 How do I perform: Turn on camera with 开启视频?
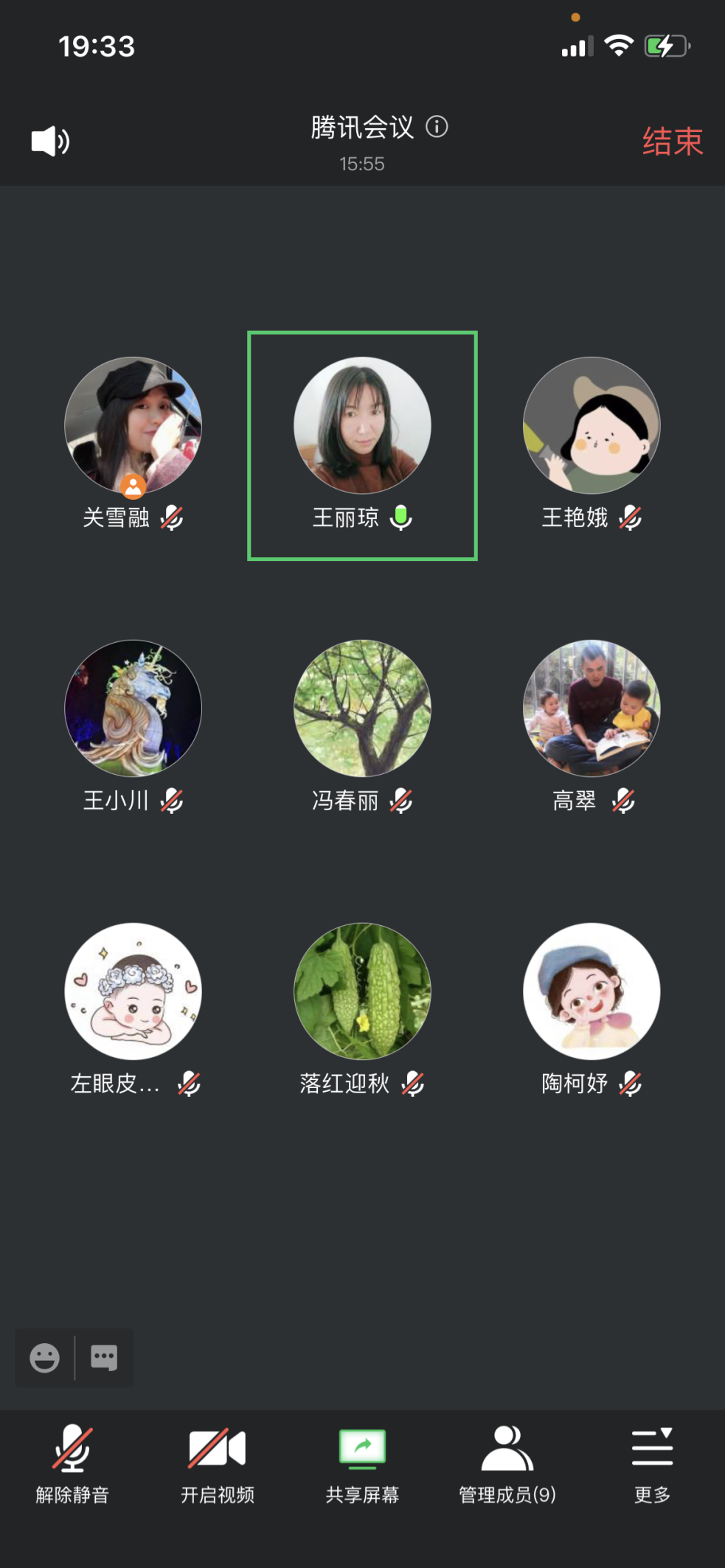coord(218,1463)
